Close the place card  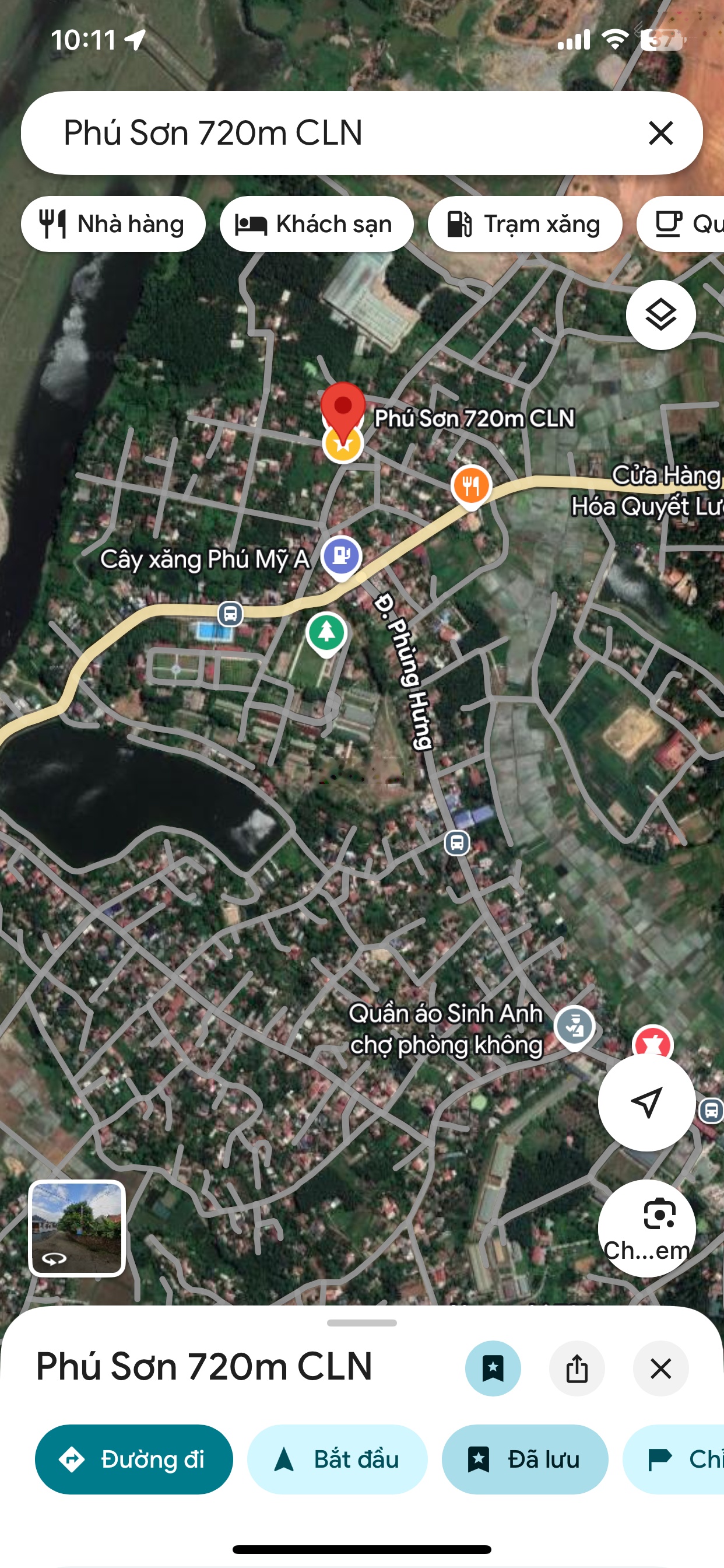click(660, 1368)
